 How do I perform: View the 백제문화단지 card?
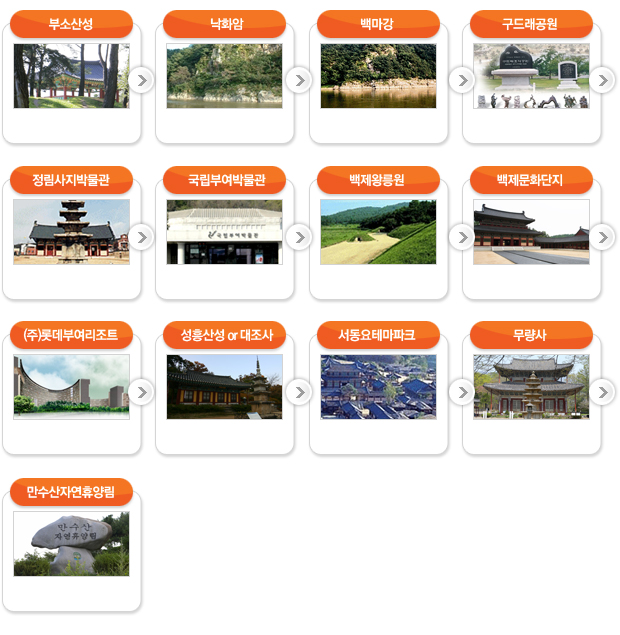point(531,232)
